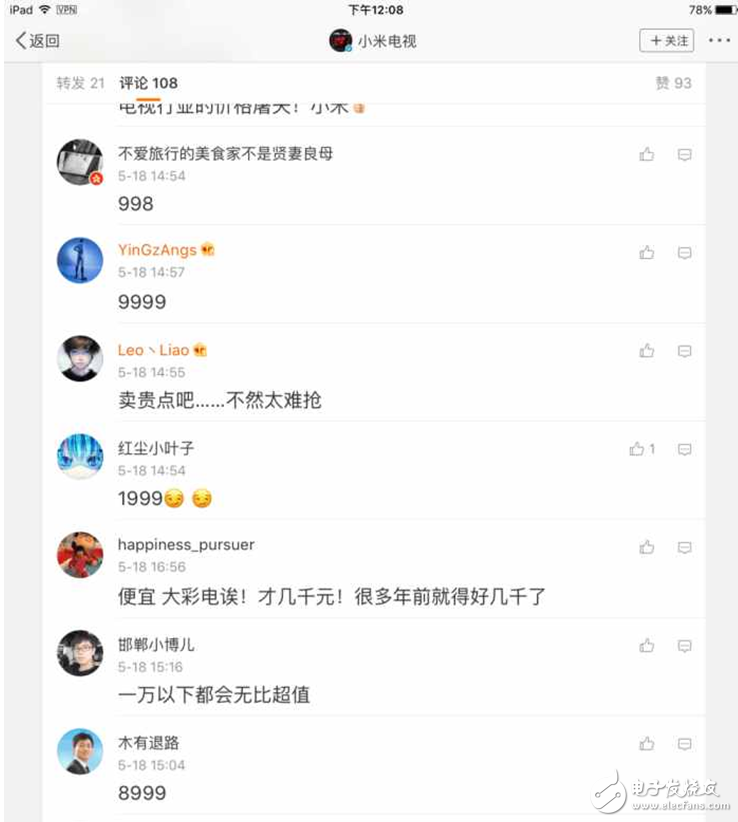Like the 8999 comment by 木有退路
This screenshot has width=738, height=822.
646,744
